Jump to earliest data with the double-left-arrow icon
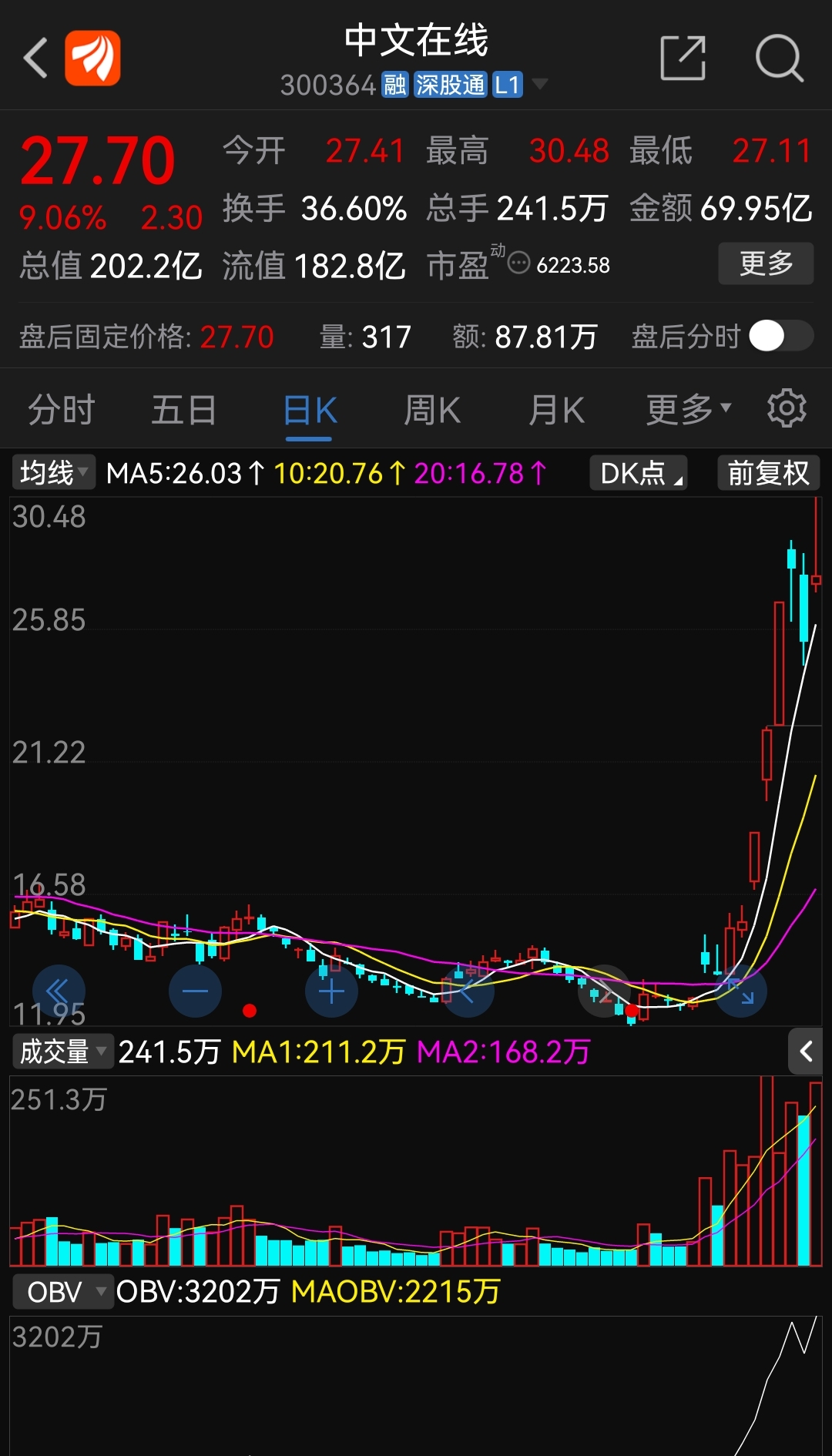Image resolution: width=832 pixels, height=1456 pixels. coord(59,991)
